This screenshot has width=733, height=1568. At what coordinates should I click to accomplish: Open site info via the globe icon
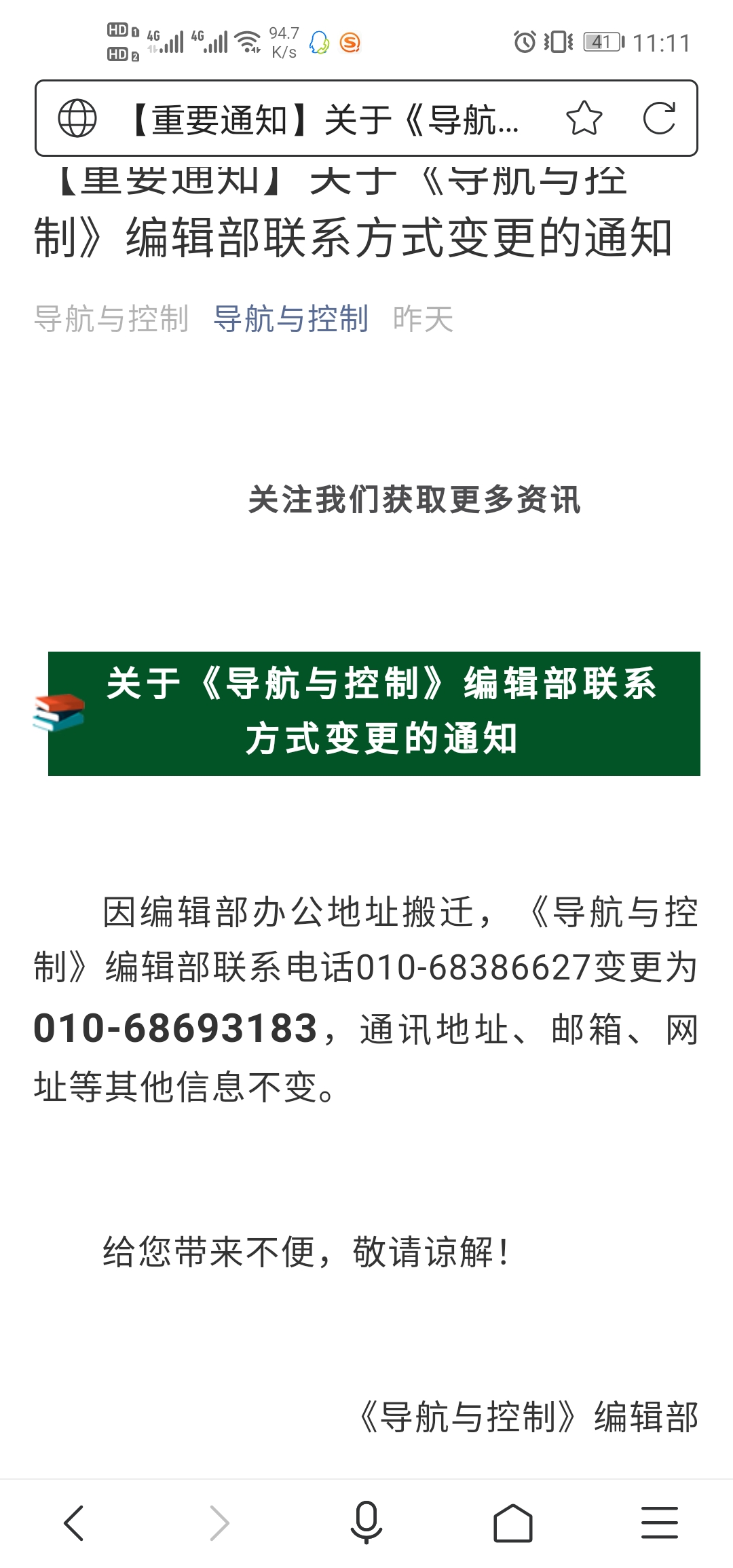click(77, 119)
